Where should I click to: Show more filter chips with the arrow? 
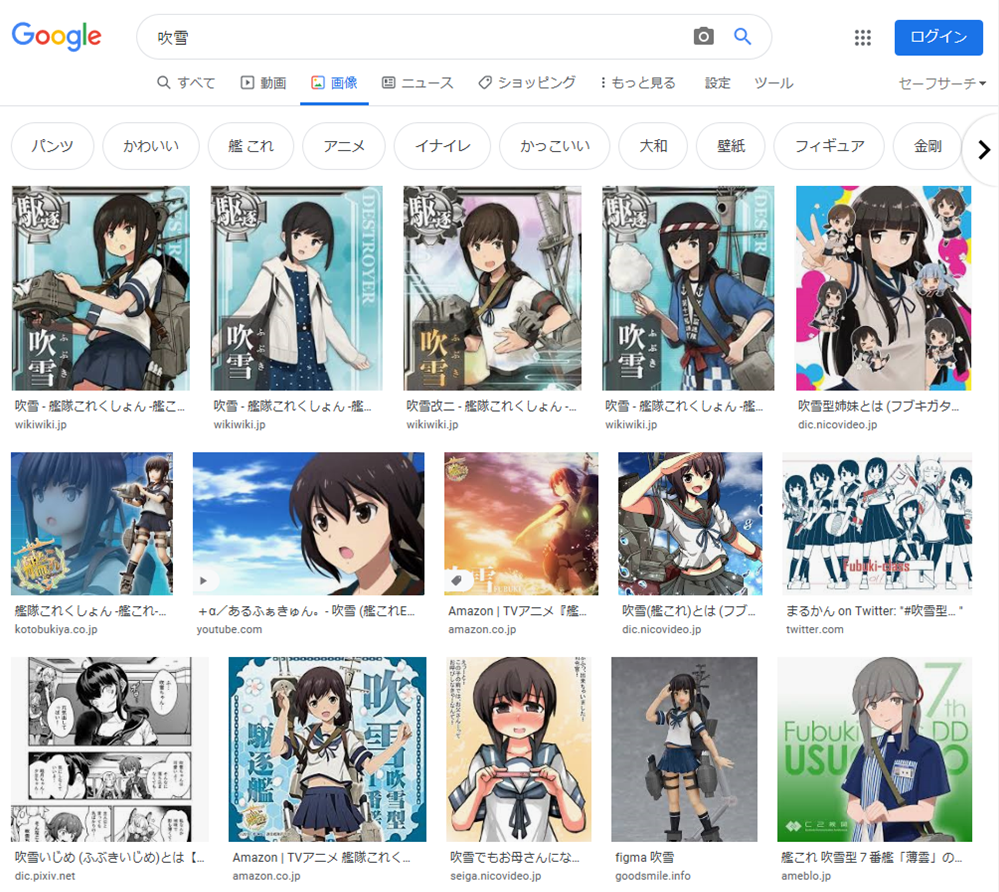point(983,150)
